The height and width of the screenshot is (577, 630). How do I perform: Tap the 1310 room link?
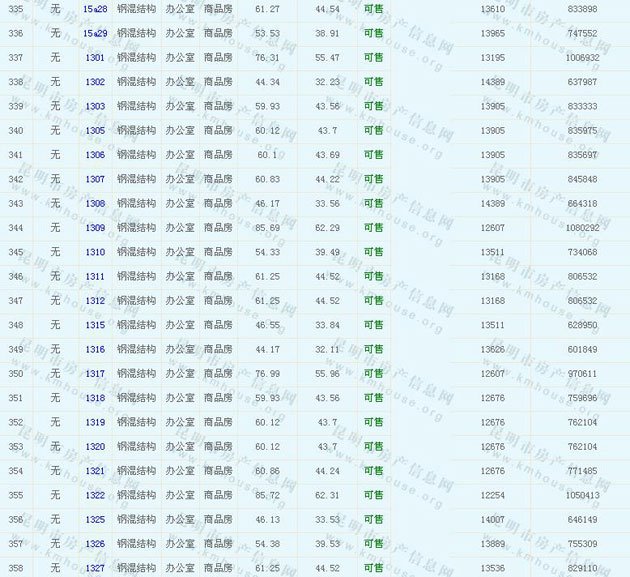(95, 252)
